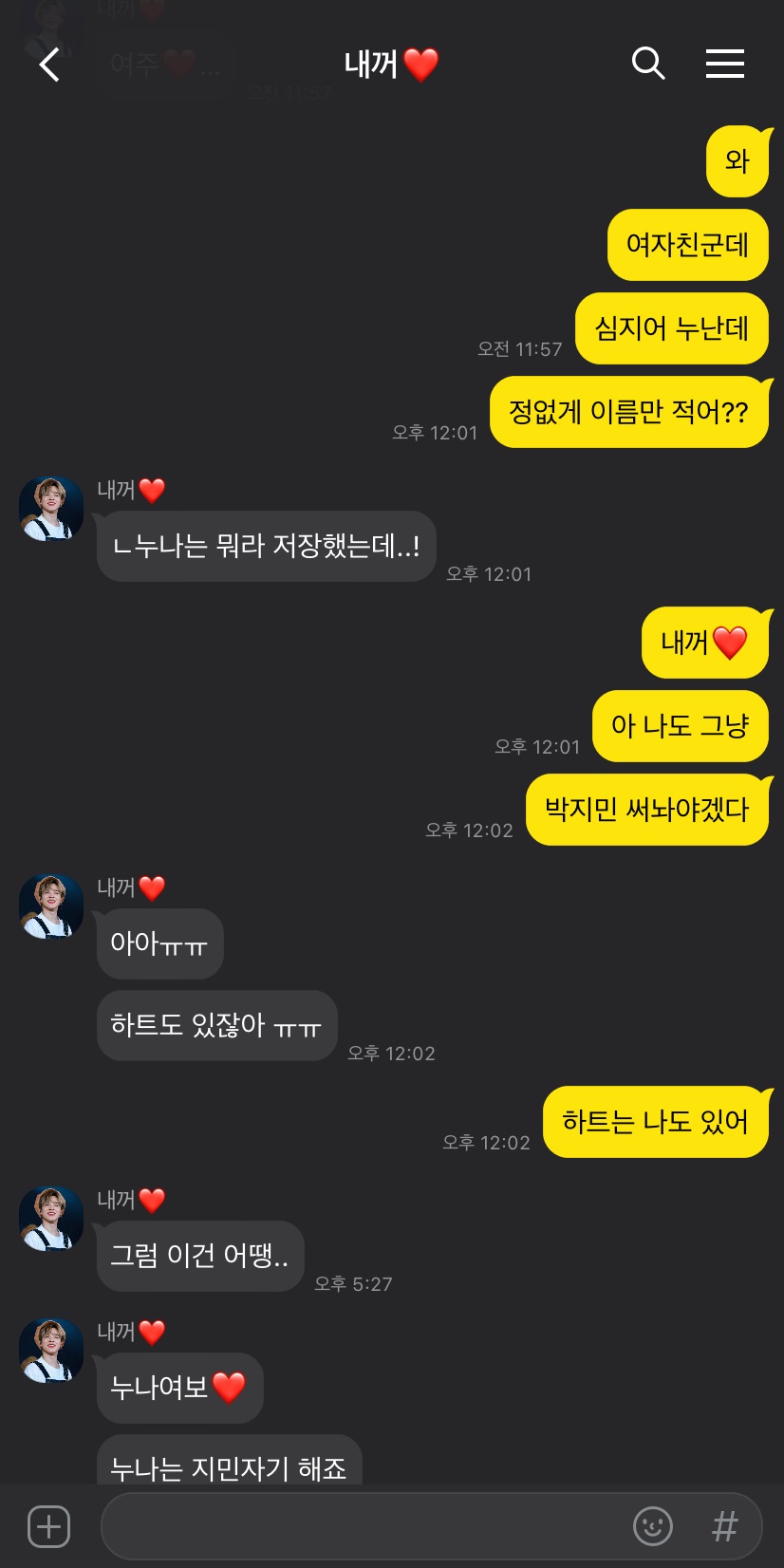Open the chat room hamburger menu
This screenshot has width=784, height=1568.
point(724,64)
